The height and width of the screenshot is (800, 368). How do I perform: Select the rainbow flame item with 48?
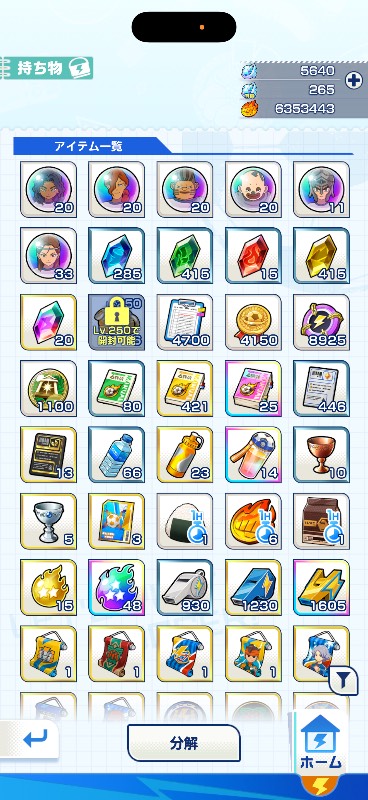click(x=116, y=587)
